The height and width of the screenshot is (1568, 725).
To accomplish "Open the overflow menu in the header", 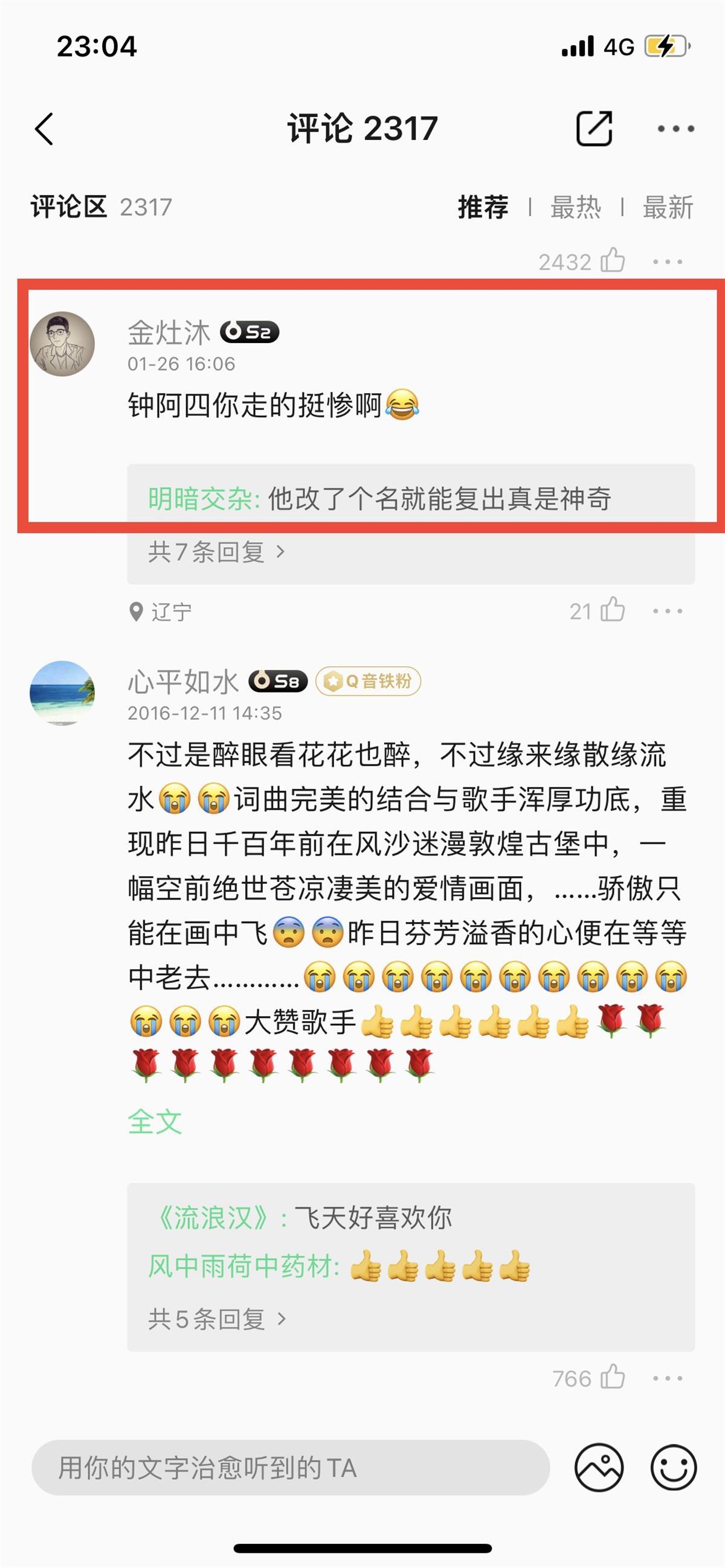I will click(x=675, y=129).
